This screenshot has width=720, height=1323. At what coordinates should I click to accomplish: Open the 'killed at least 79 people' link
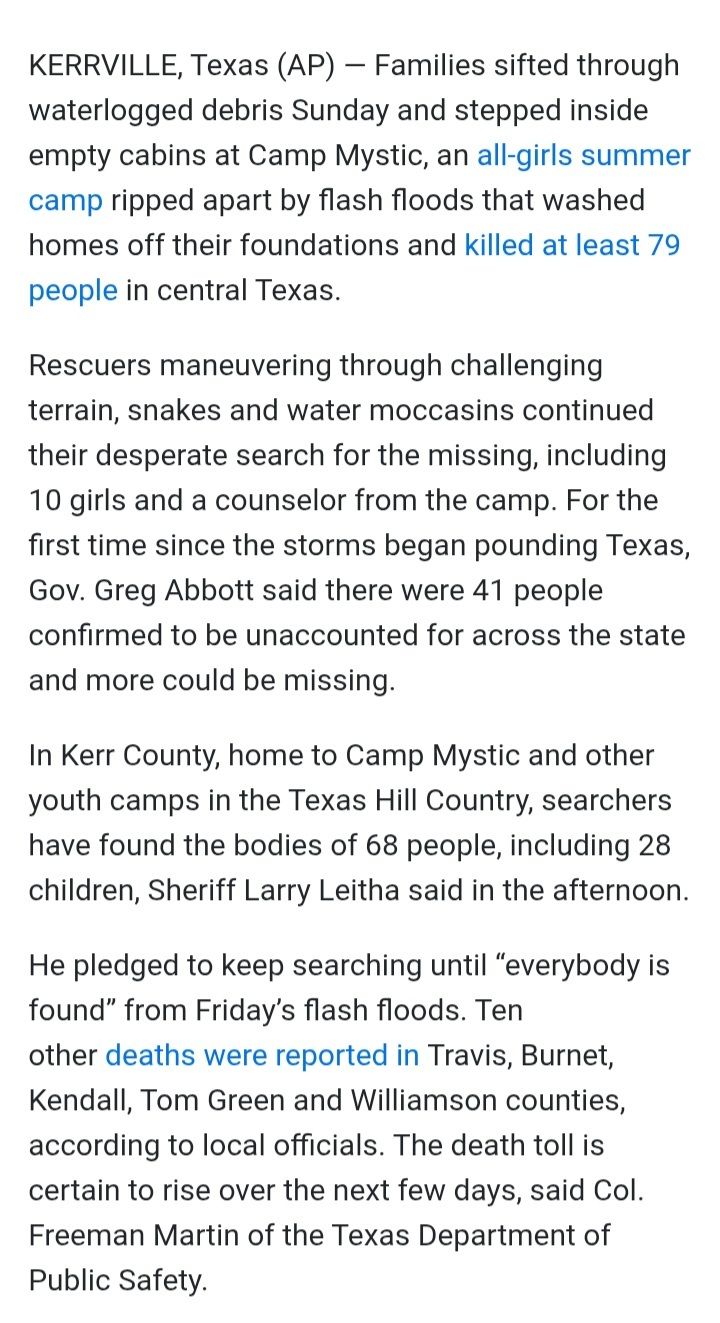tap(572, 246)
